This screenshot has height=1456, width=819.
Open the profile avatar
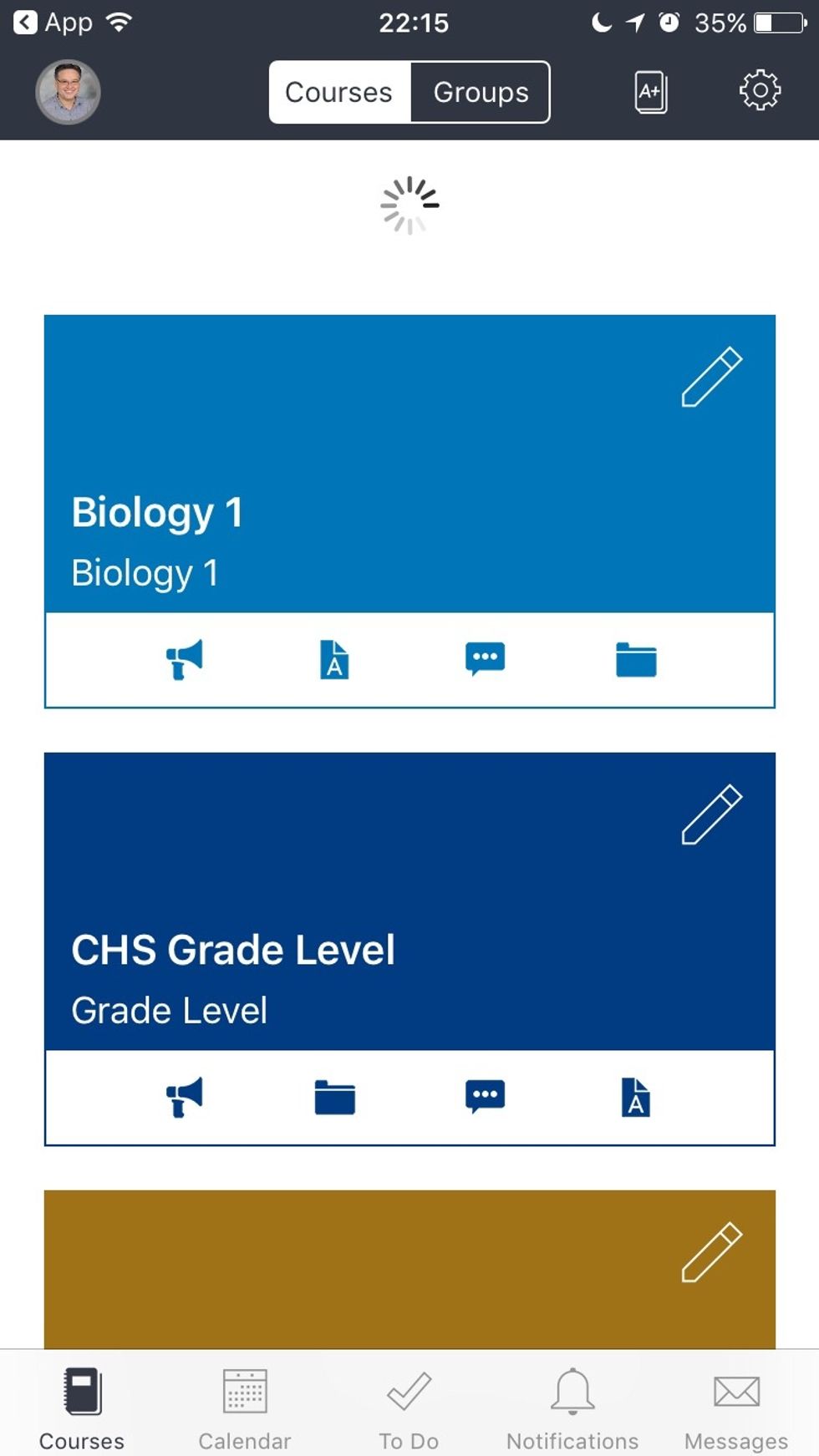68,92
